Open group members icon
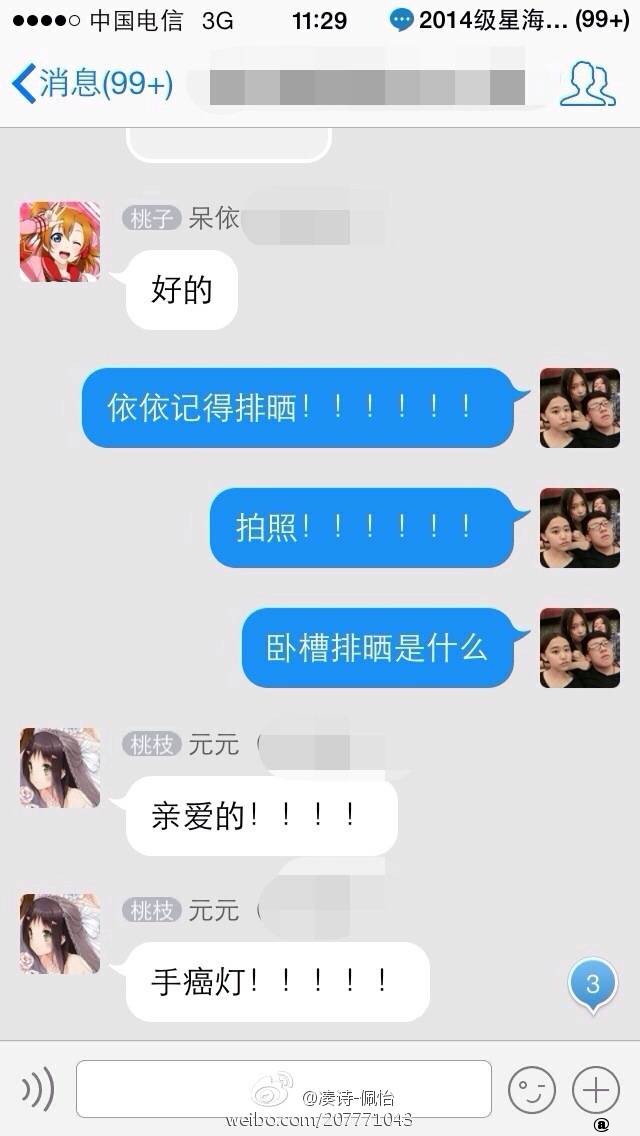The image size is (640, 1136). coord(587,84)
